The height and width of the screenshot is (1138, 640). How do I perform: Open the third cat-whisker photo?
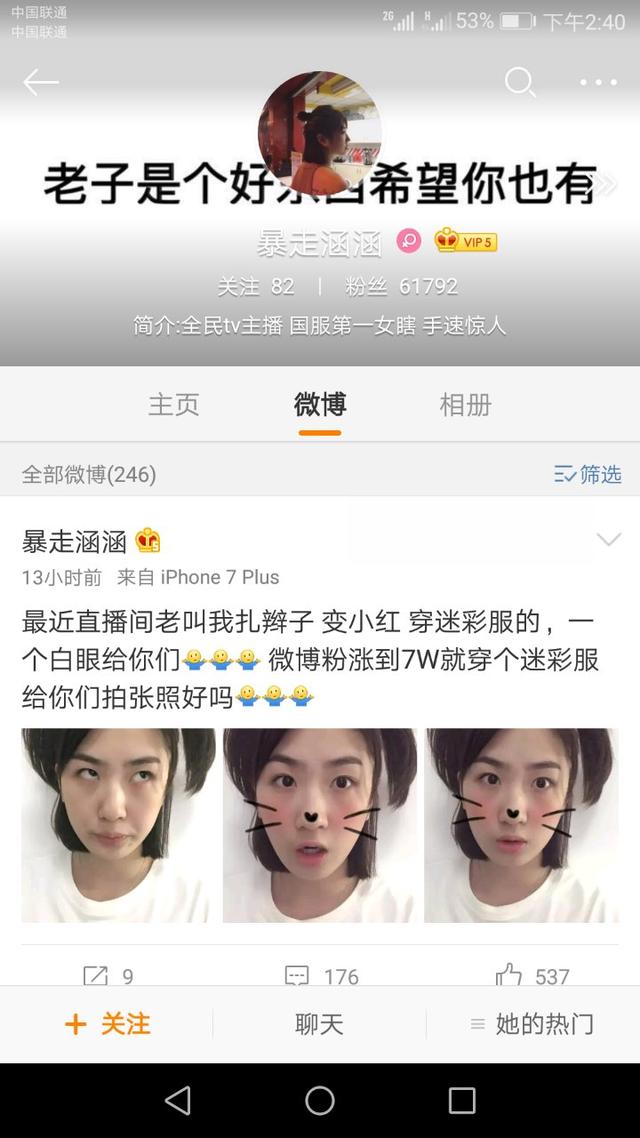[x=521, y=825]
